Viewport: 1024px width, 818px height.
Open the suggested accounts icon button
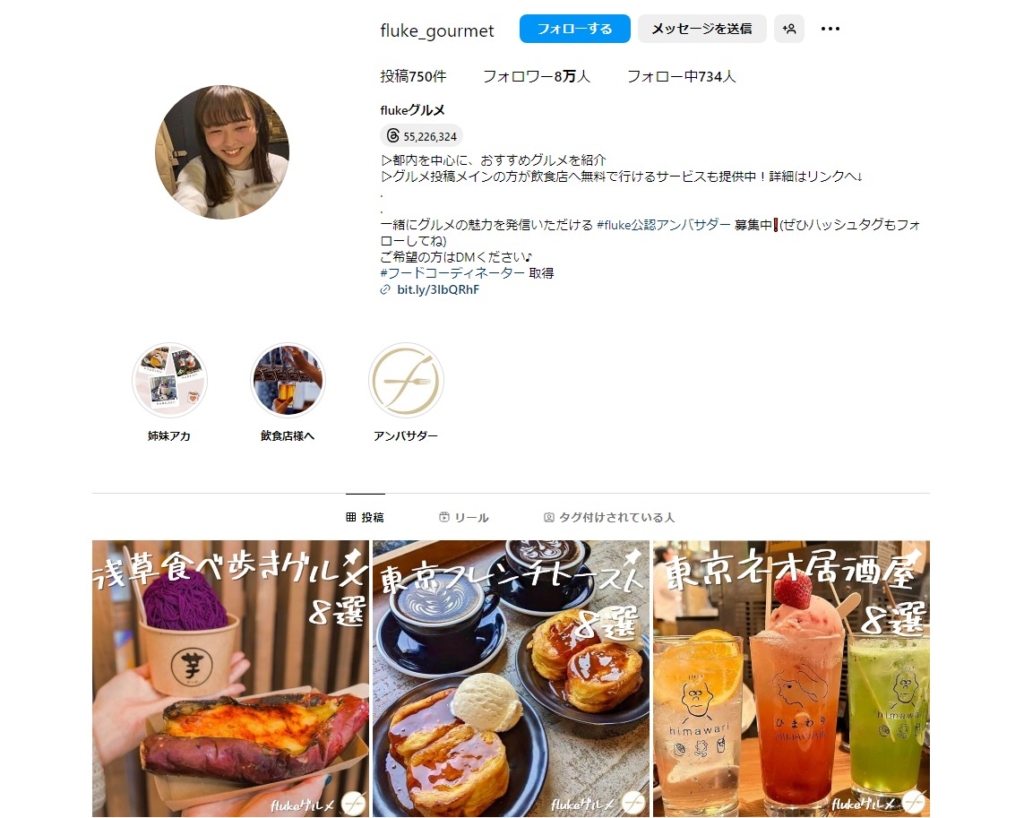point(789,29)
